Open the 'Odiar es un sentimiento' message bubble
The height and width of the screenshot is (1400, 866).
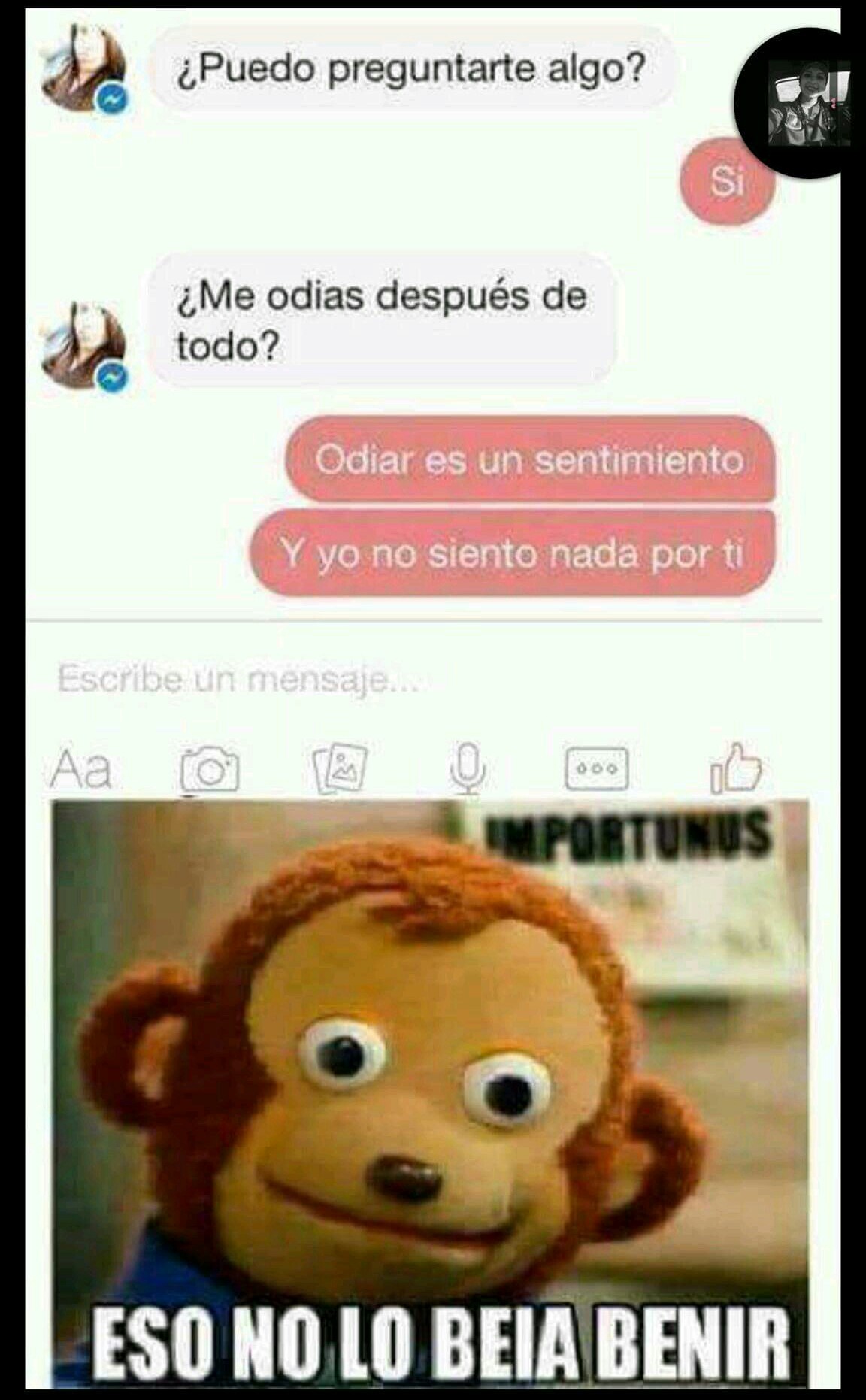point(534,464)
